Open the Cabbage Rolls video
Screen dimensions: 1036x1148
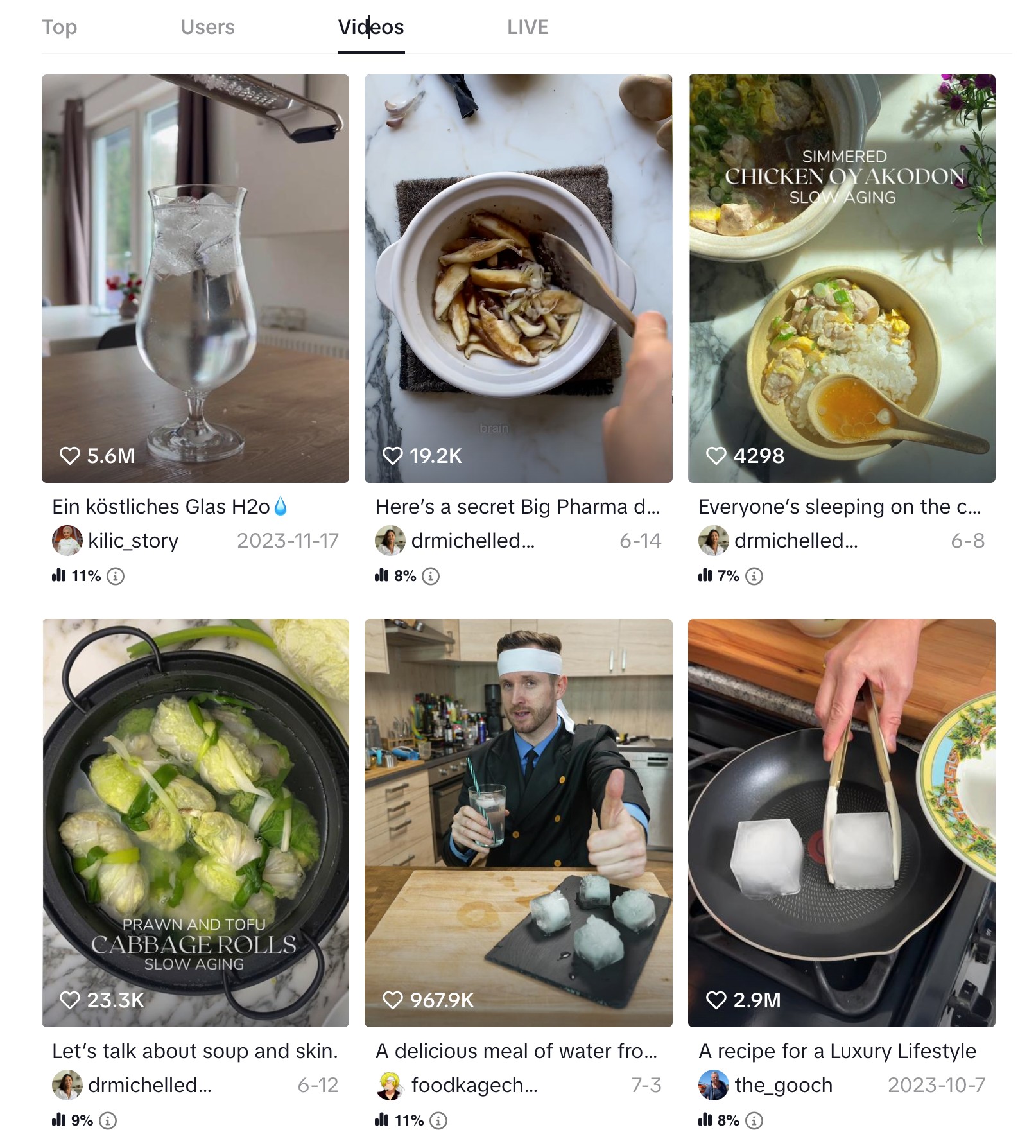(195, 822)
